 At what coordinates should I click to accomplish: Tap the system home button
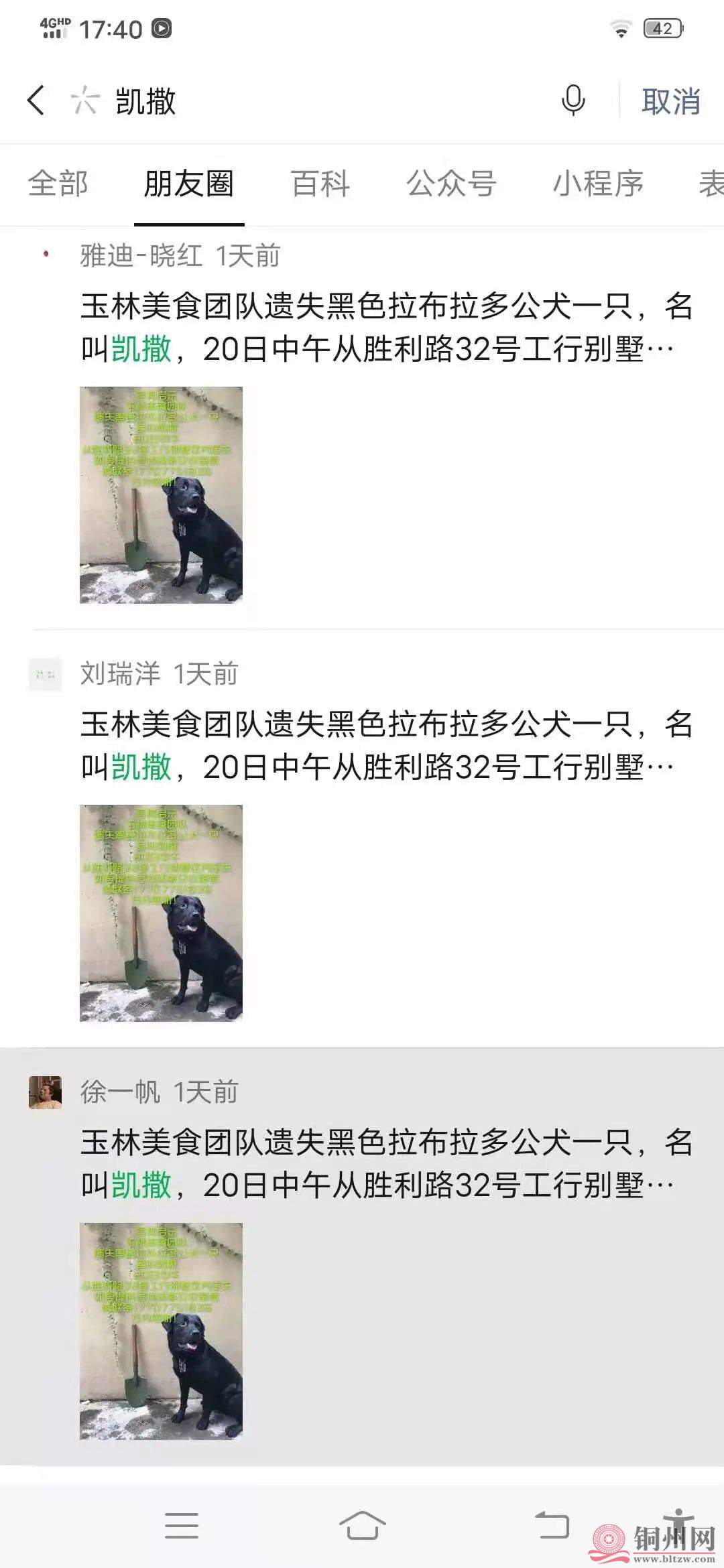(362, 1525)
